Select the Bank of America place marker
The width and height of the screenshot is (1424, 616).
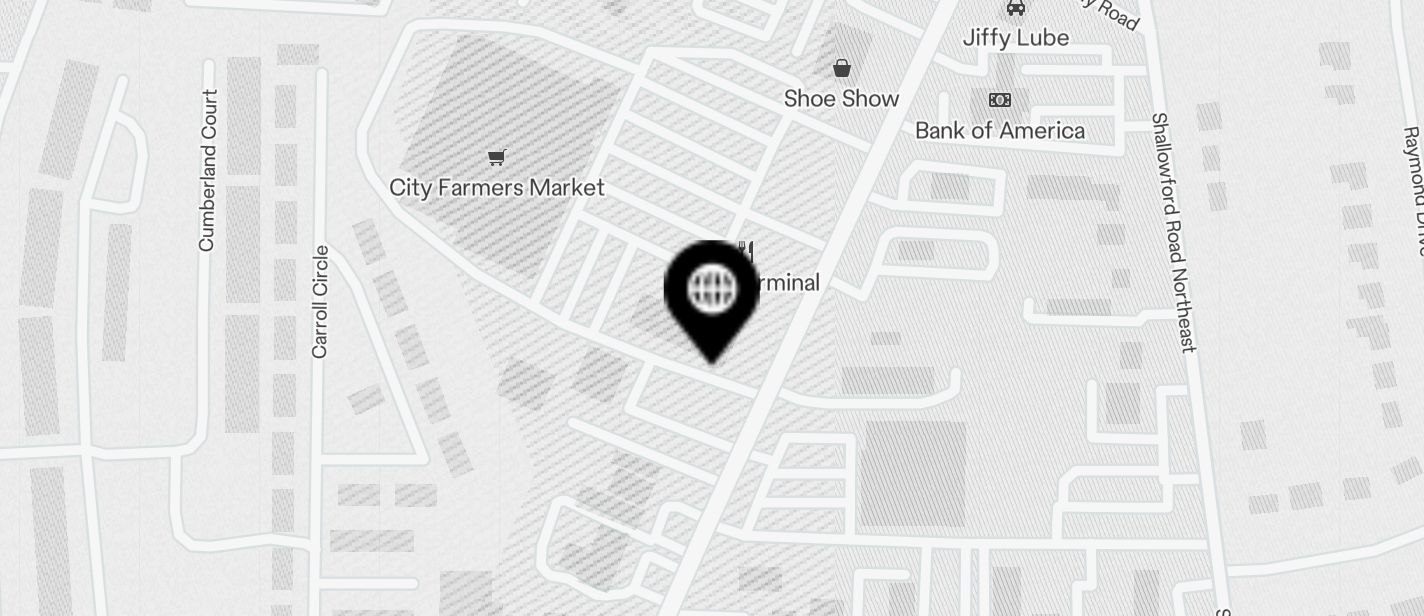point(999,100)
